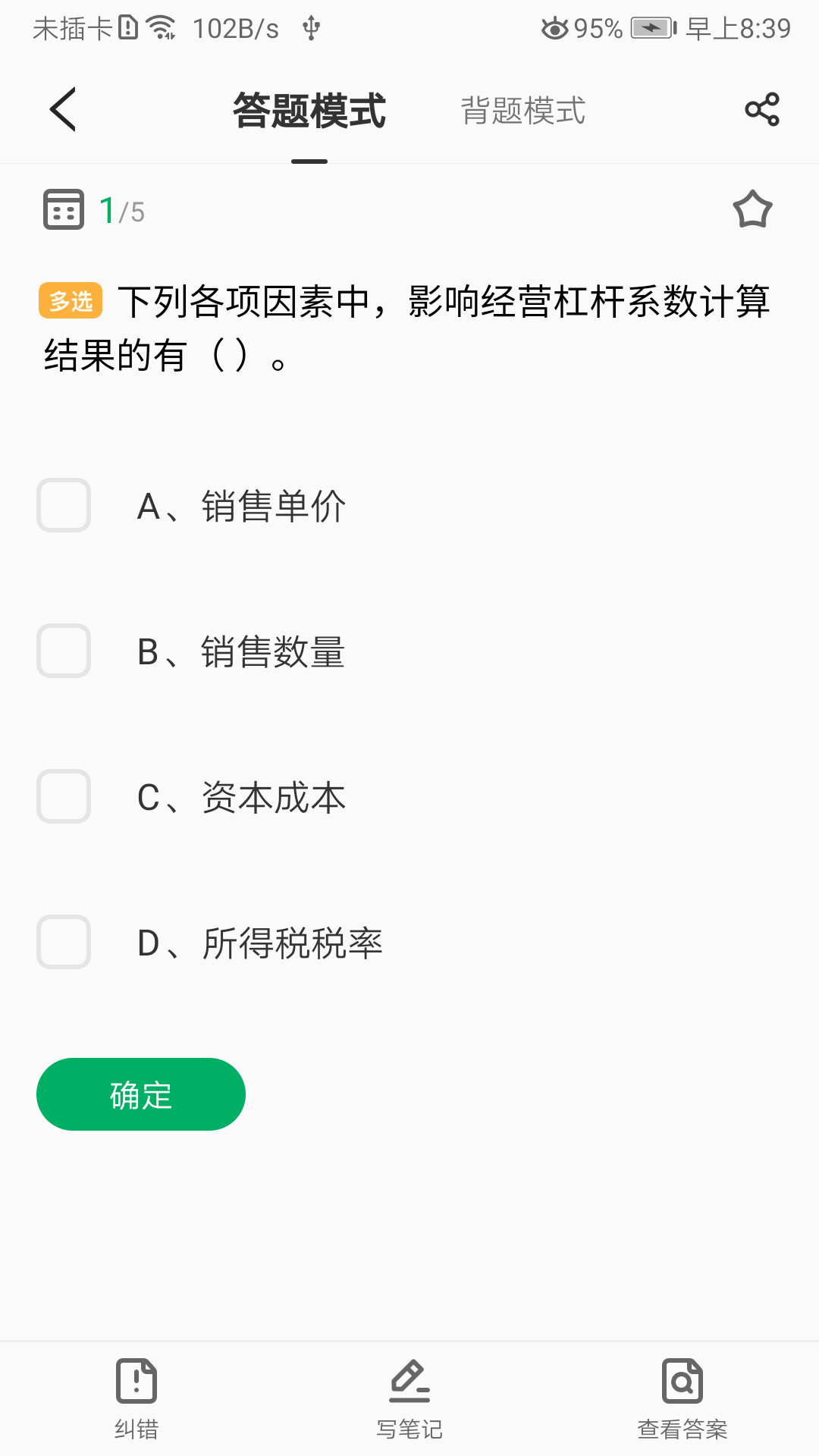The image size is (819, 1456).
Task: Tap the 1/5 question progress indicator
Action: [x=121, y=209]
